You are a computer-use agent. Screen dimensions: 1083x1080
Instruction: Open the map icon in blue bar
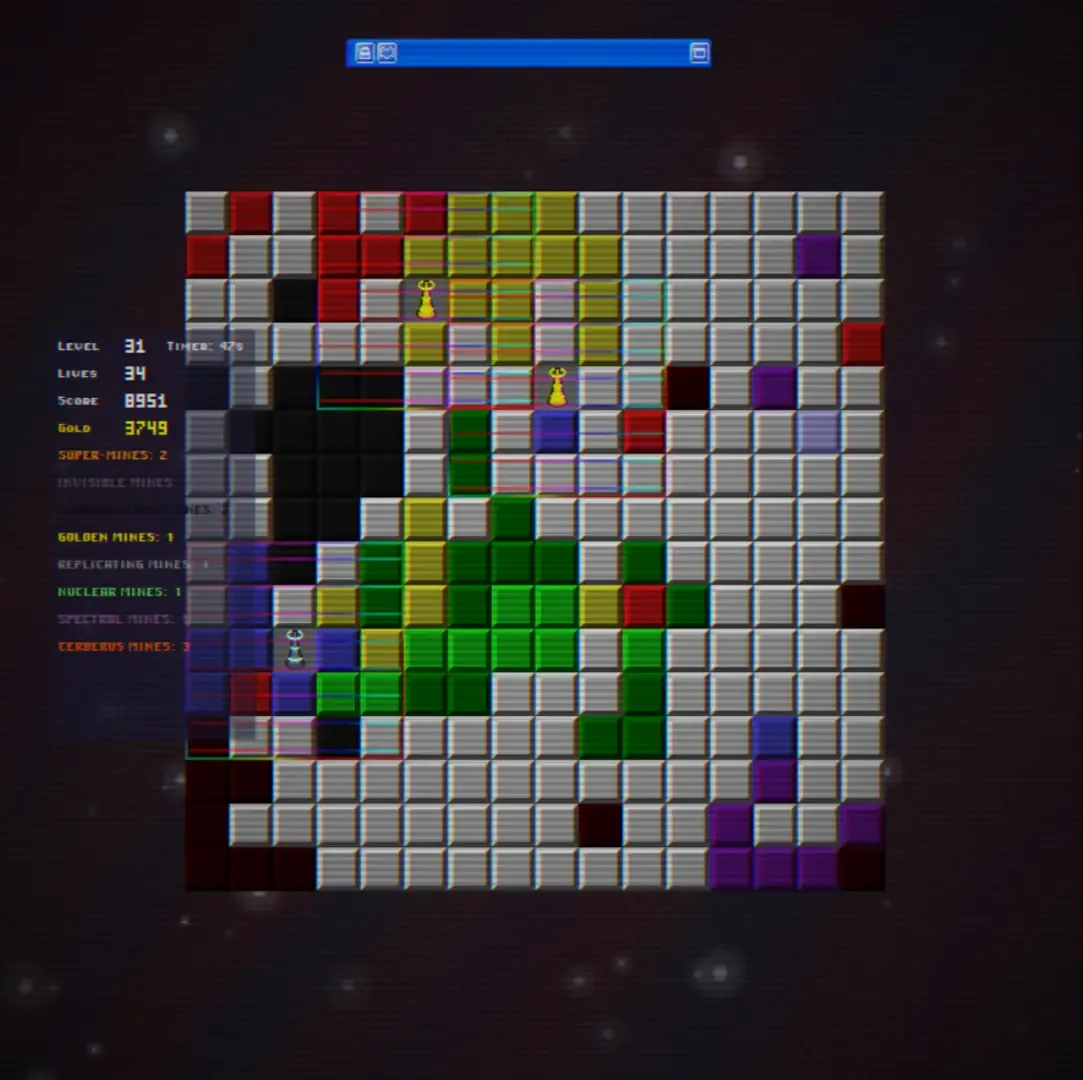(387, 53)
